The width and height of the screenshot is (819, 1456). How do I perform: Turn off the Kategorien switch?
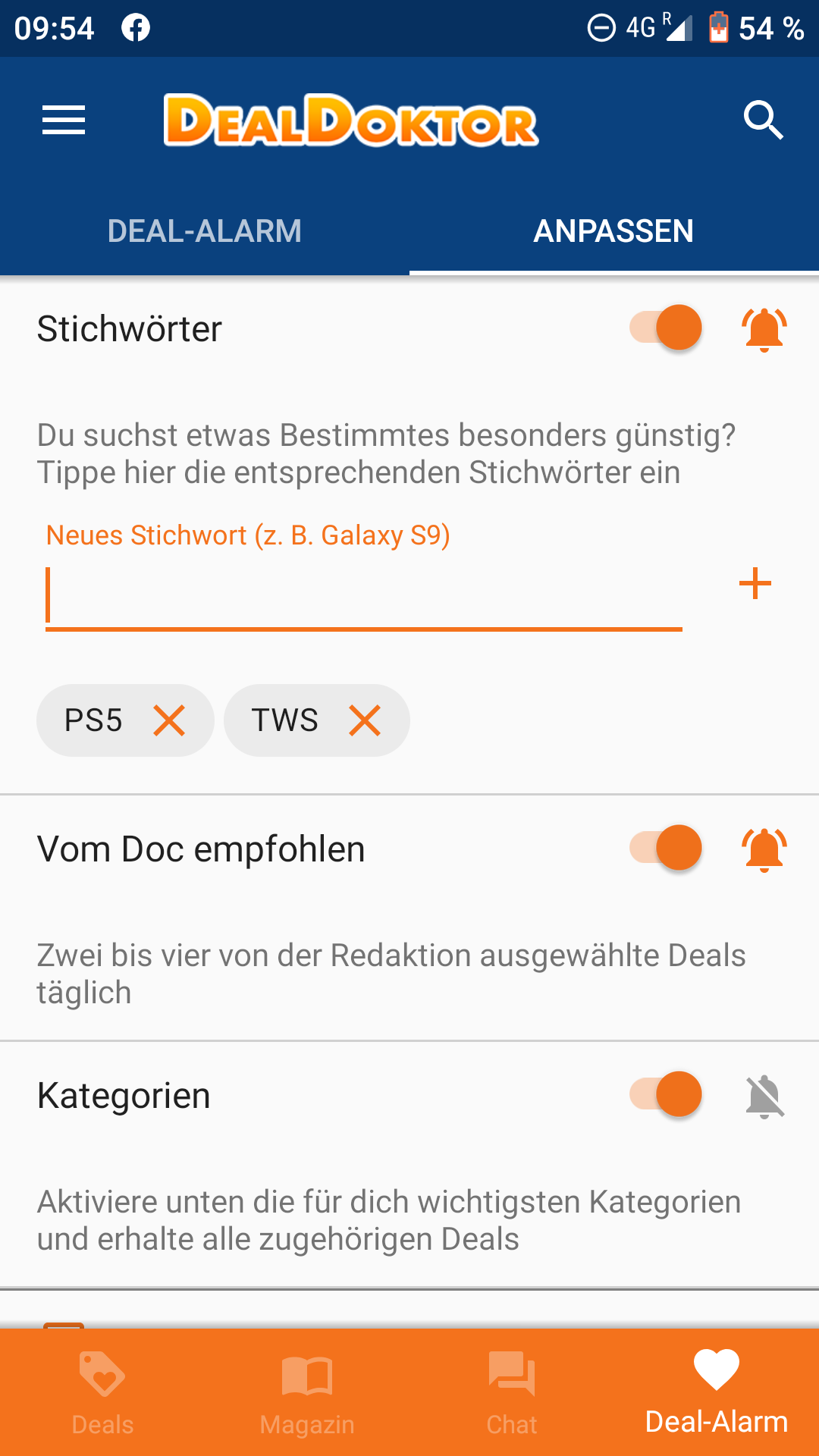tap(666, 1094)
